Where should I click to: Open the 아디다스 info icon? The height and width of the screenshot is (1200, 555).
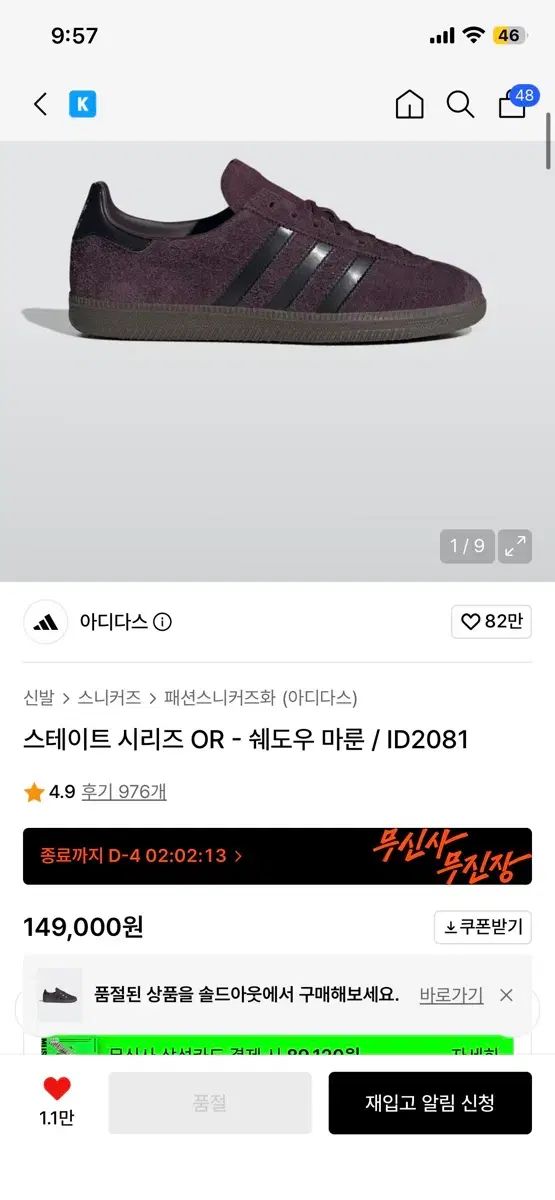pyautogui.click(x=163, y=622)
